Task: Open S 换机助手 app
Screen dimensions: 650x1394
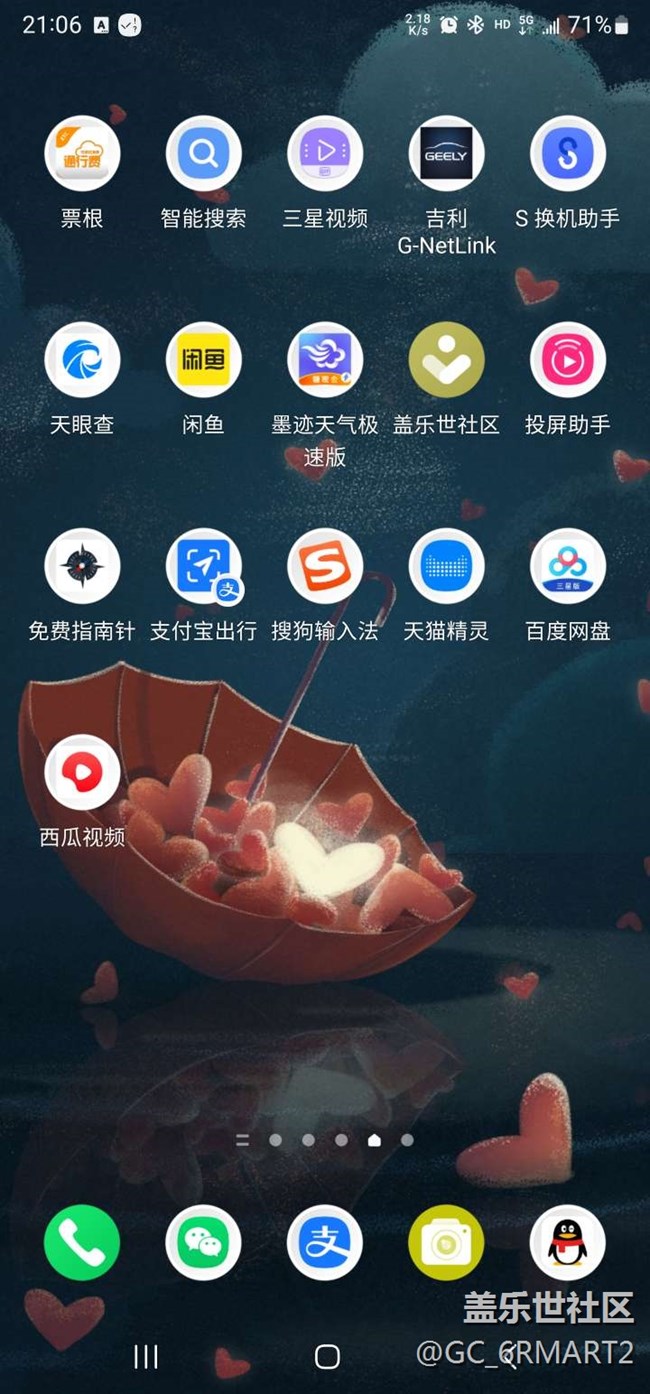Action: [x=567, y=154]
